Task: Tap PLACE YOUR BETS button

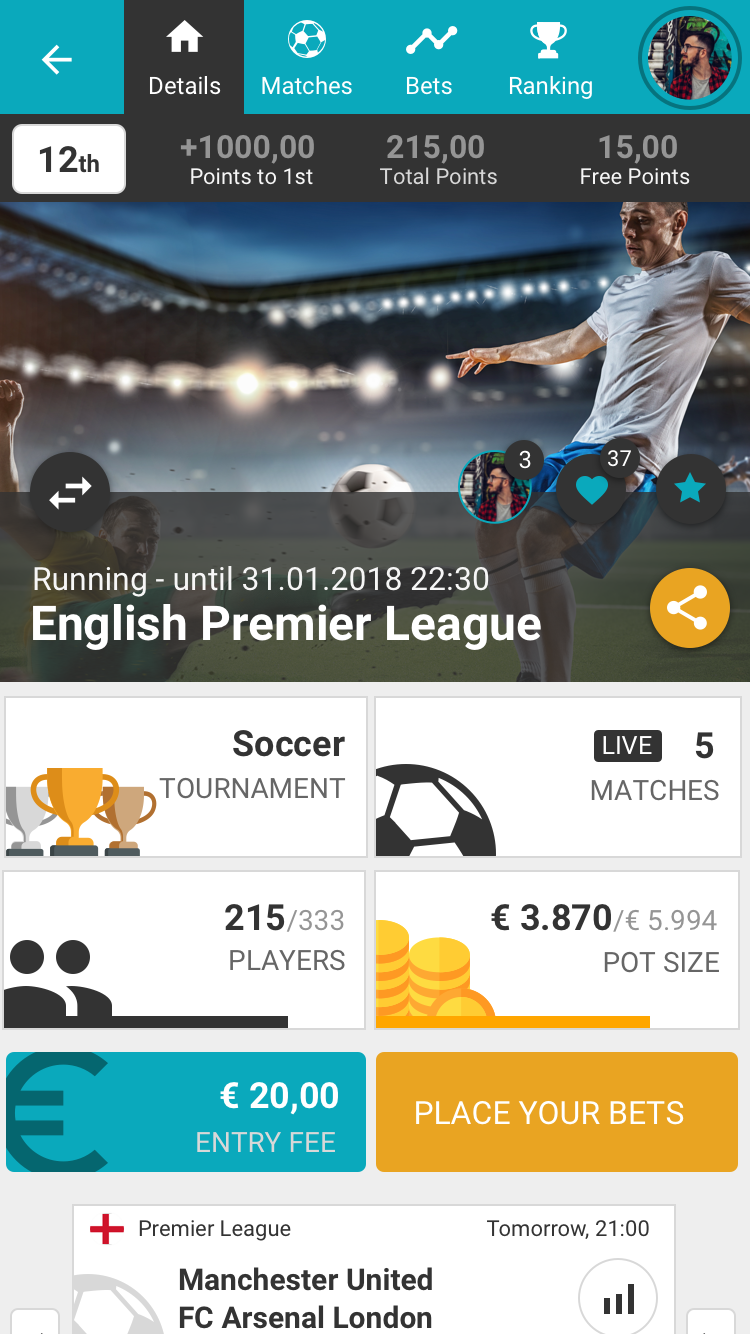Action: pos(556,1112)
